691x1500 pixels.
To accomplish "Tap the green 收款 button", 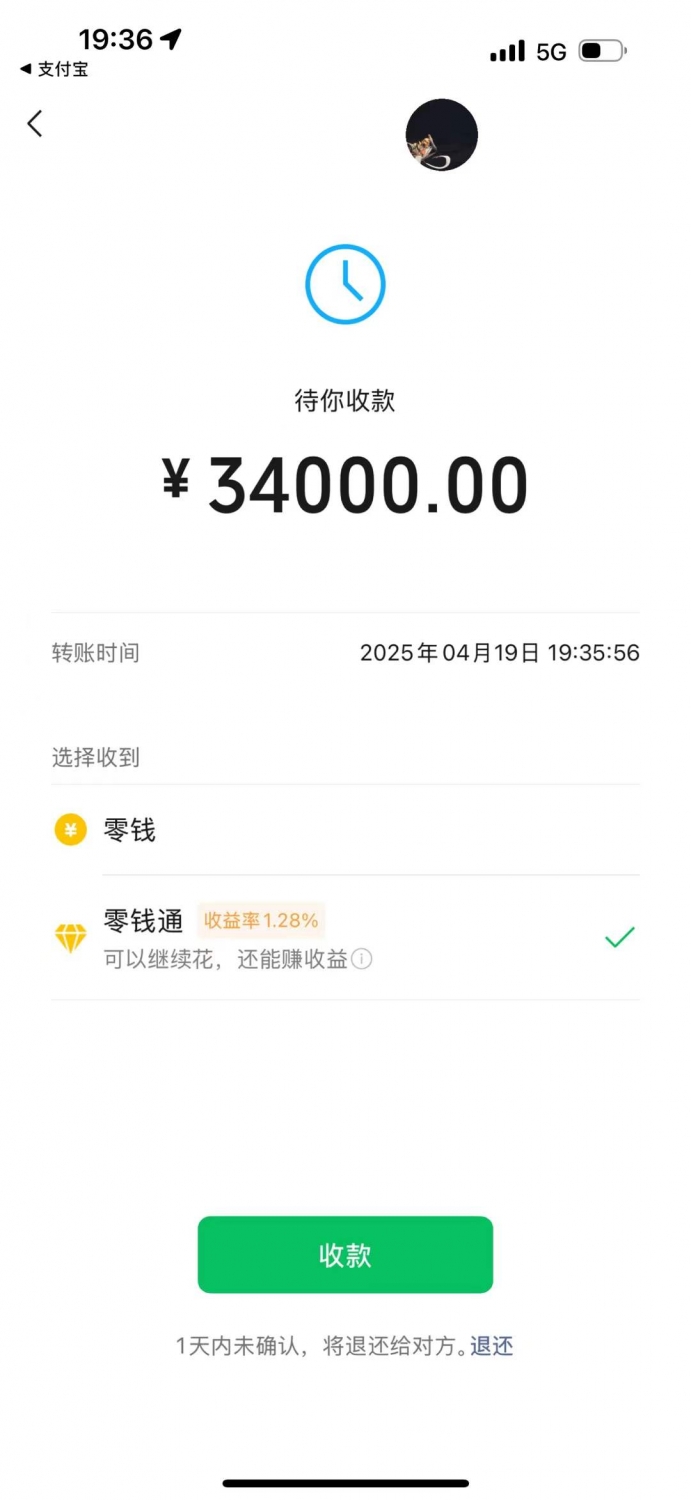I will point(345,1255).
